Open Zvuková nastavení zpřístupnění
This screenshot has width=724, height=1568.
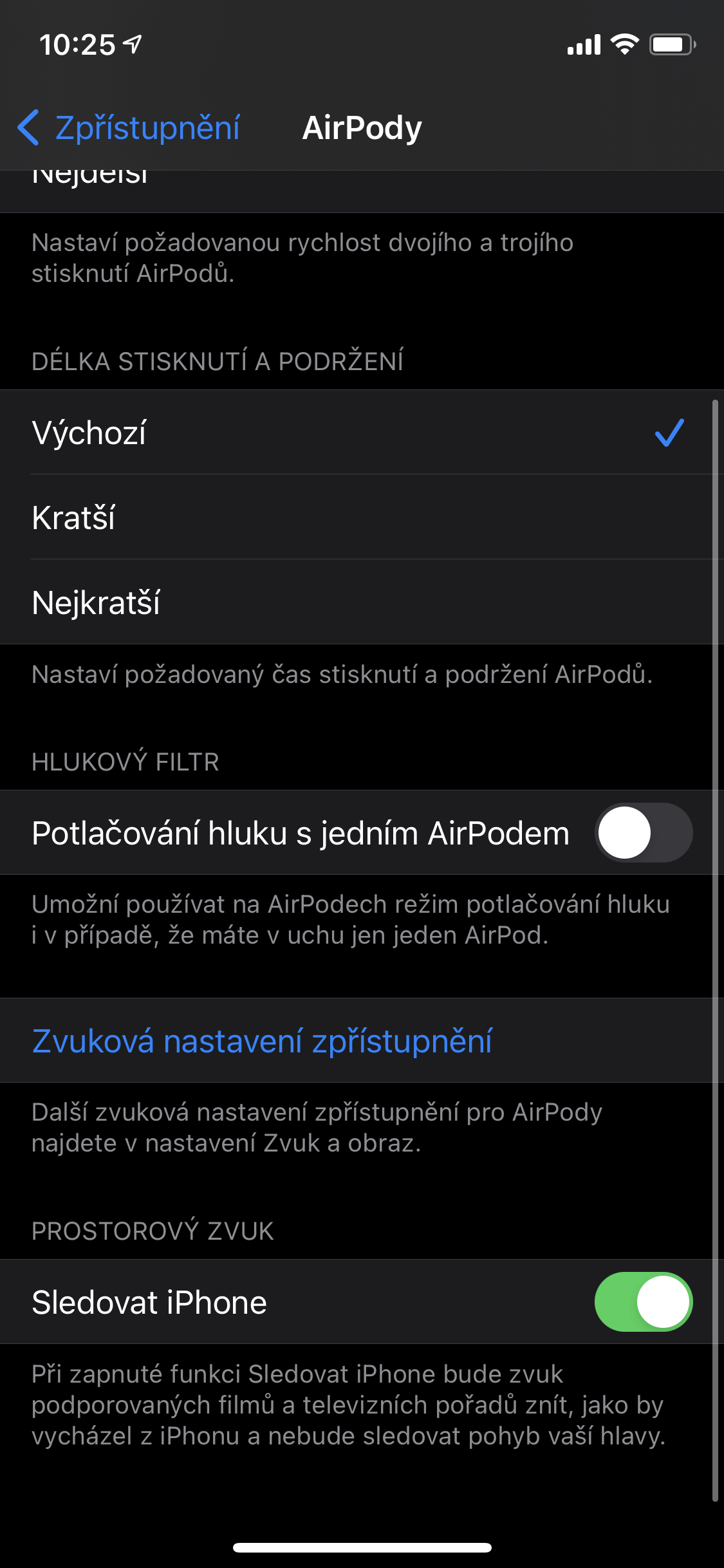pos(262,1041)
